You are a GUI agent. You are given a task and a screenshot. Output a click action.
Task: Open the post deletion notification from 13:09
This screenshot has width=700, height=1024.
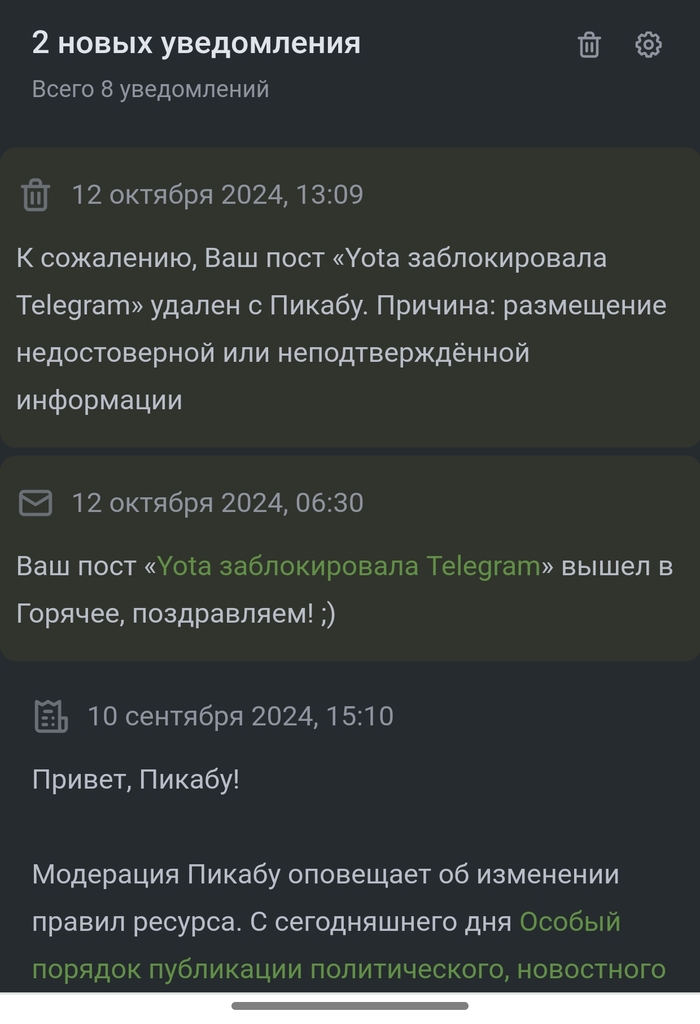(340, 328)
